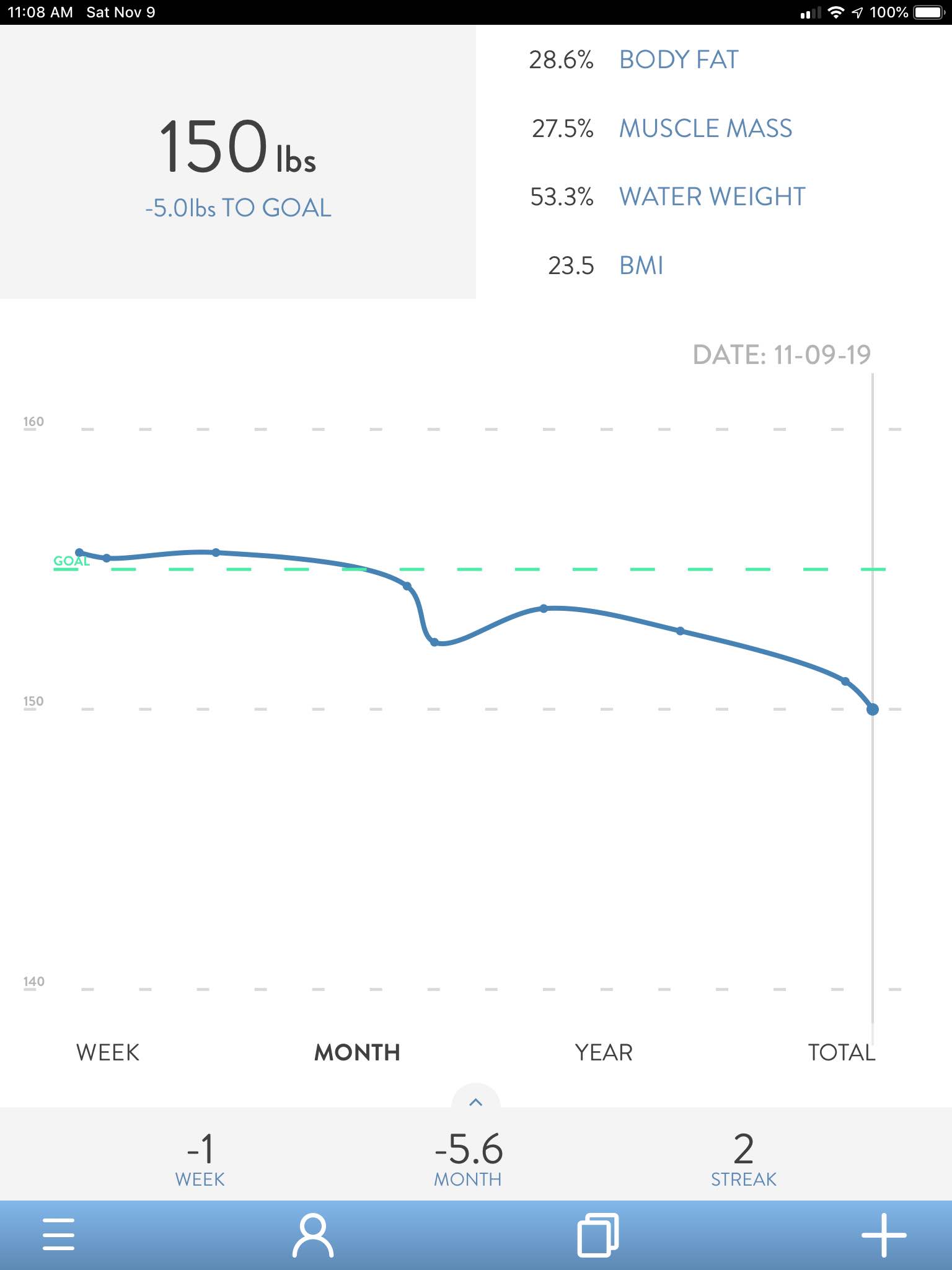The height and width of the screenshot is (1270, 952).
Task: Switch chart to Week view
Action: click(108, 1052)
